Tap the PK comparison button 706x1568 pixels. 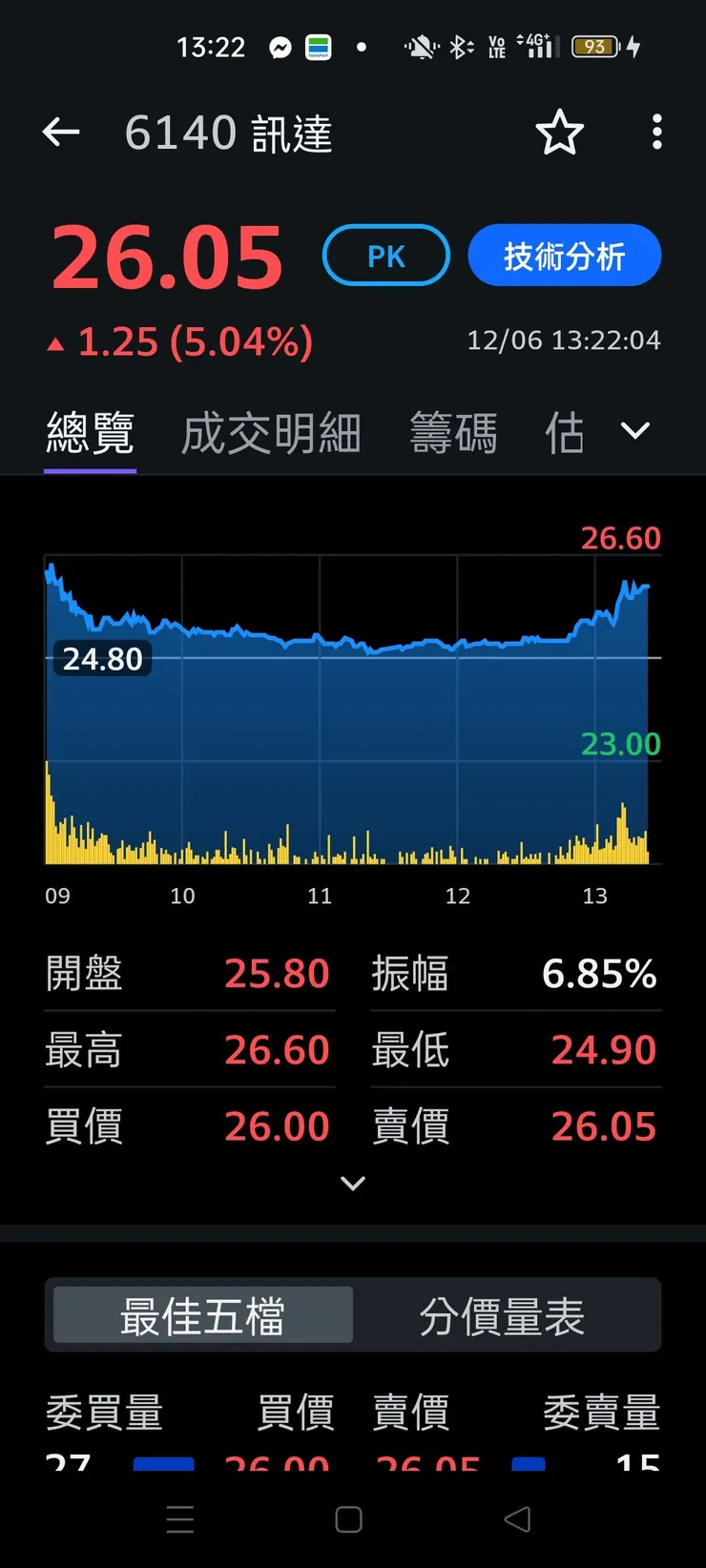coord(385,255)
